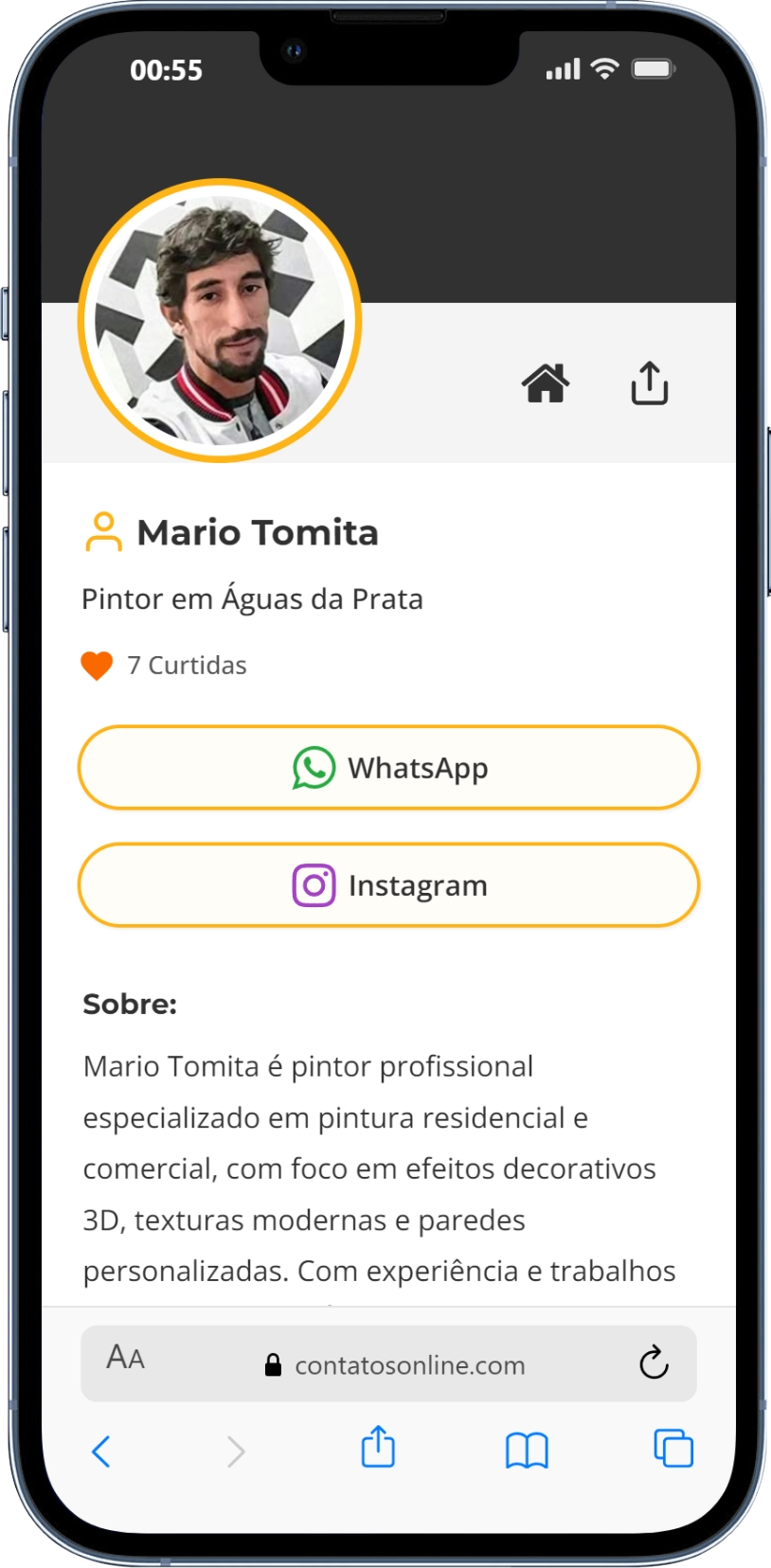This screenshot has height=1568, width=771.
Task: Open Mario's Instagram link
Action: pos(388,885)
